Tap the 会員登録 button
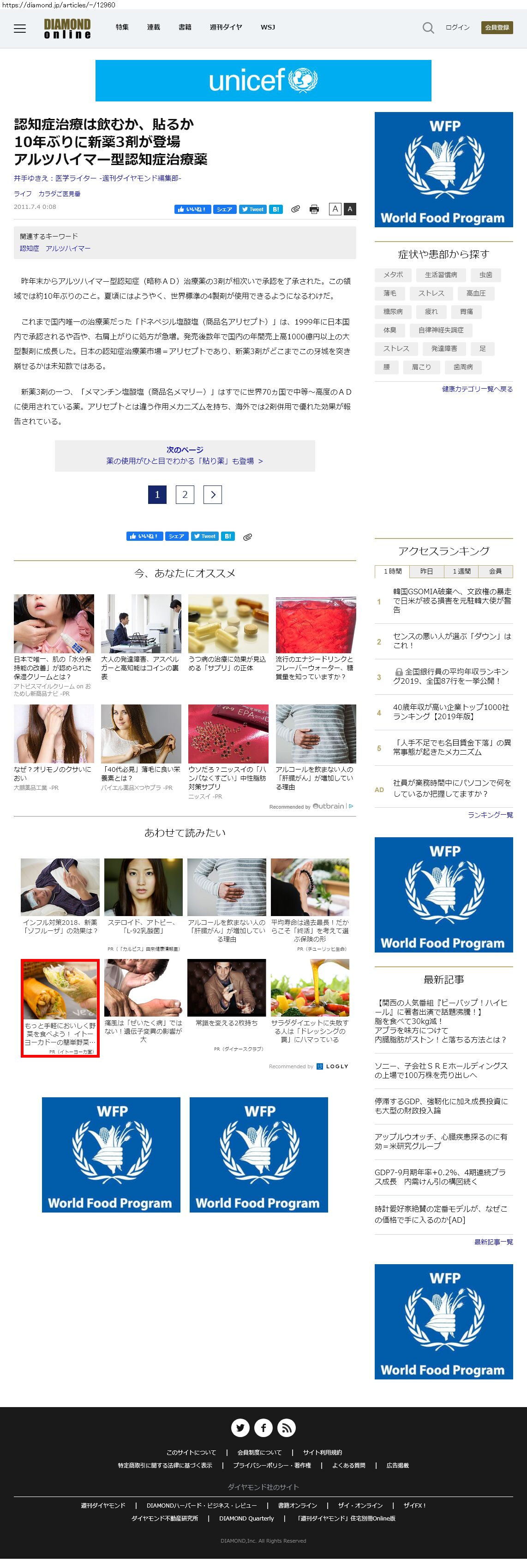This screenshot has width=527, height=1568. [x=497, y=27]
